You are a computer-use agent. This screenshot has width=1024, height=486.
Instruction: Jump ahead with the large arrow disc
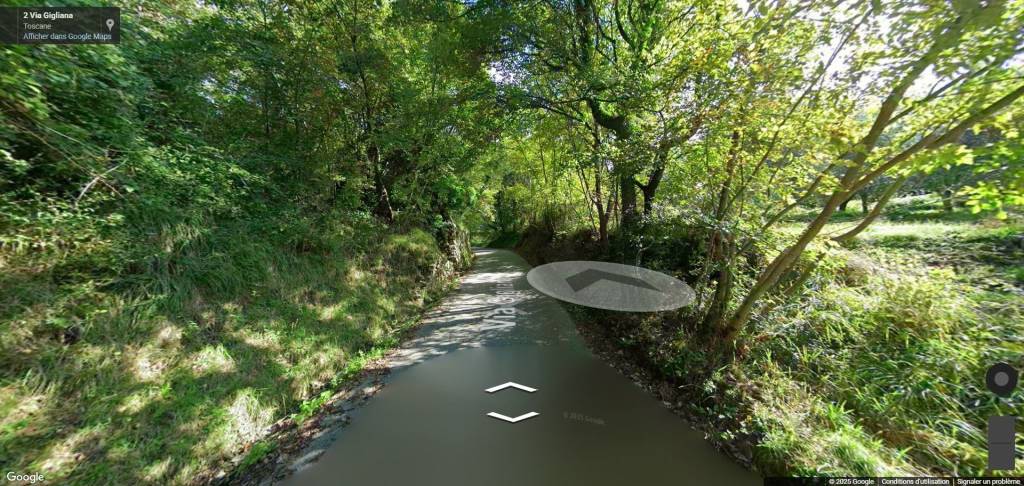[610, 285]
